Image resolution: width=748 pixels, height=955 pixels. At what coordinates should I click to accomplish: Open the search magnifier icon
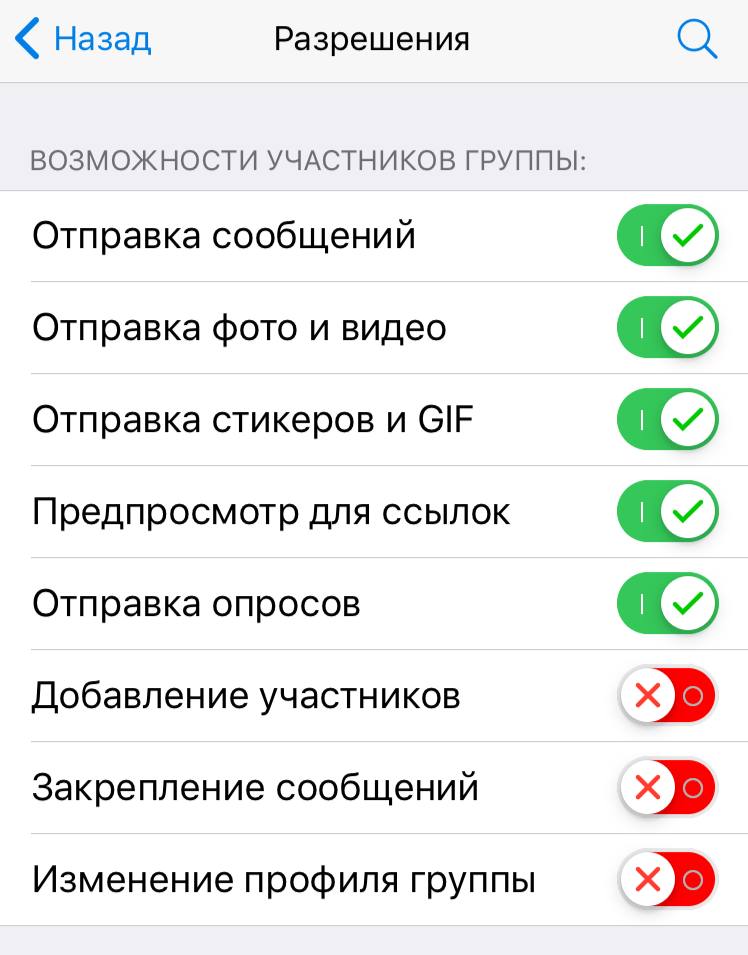[x=696, y=40]
